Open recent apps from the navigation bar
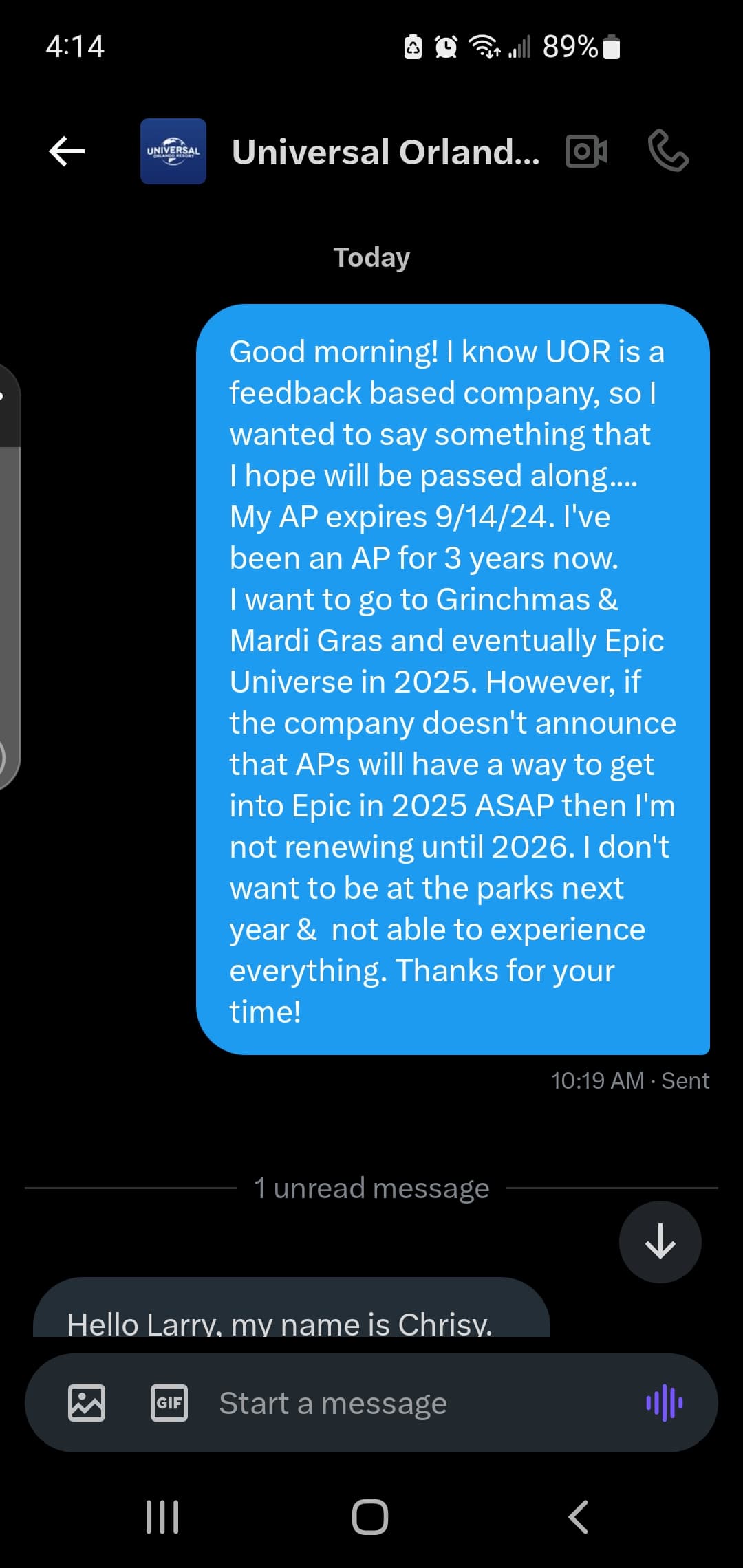Image resolution: width=743 pixels, height=1568 pixels. [x=162, y=1516]
